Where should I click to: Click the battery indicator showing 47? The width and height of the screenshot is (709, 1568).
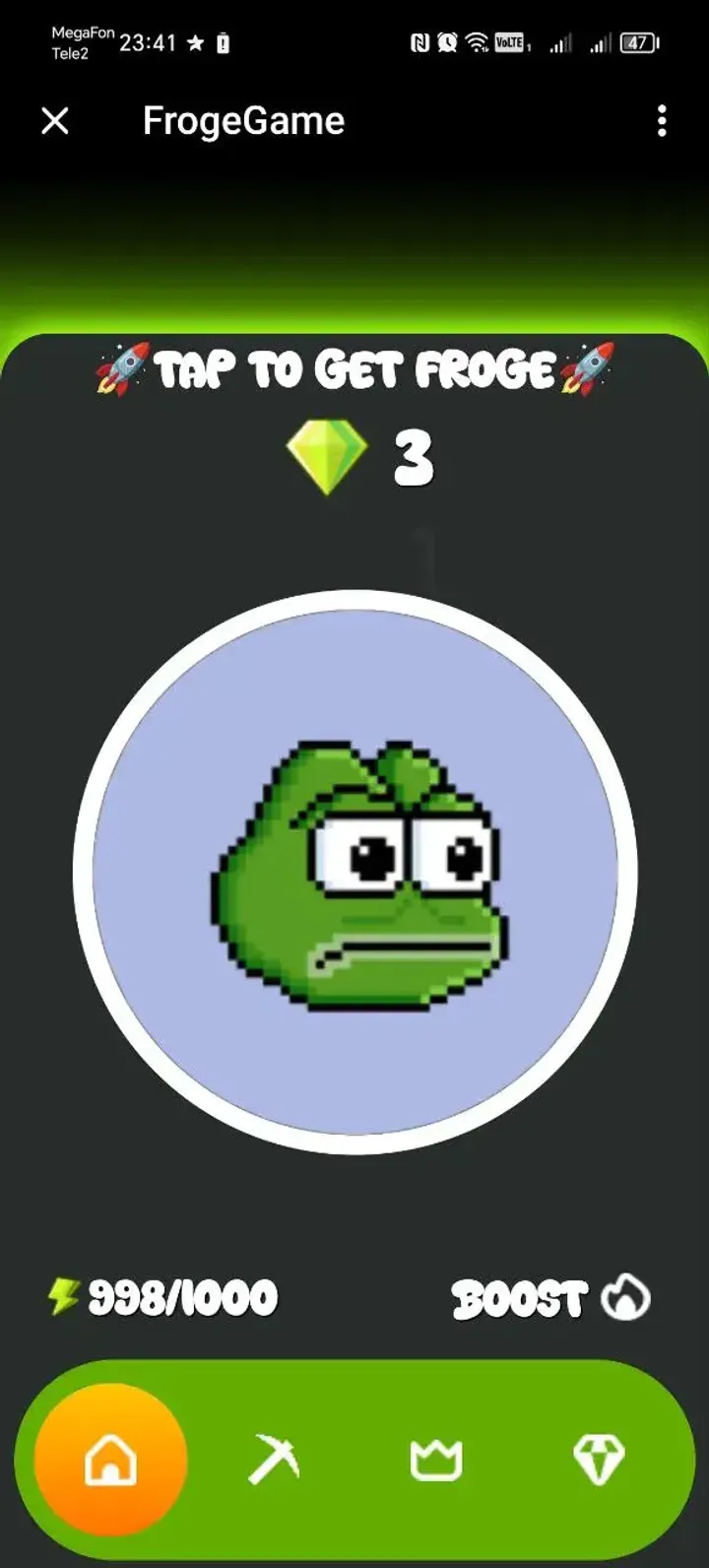click(638, 43)
